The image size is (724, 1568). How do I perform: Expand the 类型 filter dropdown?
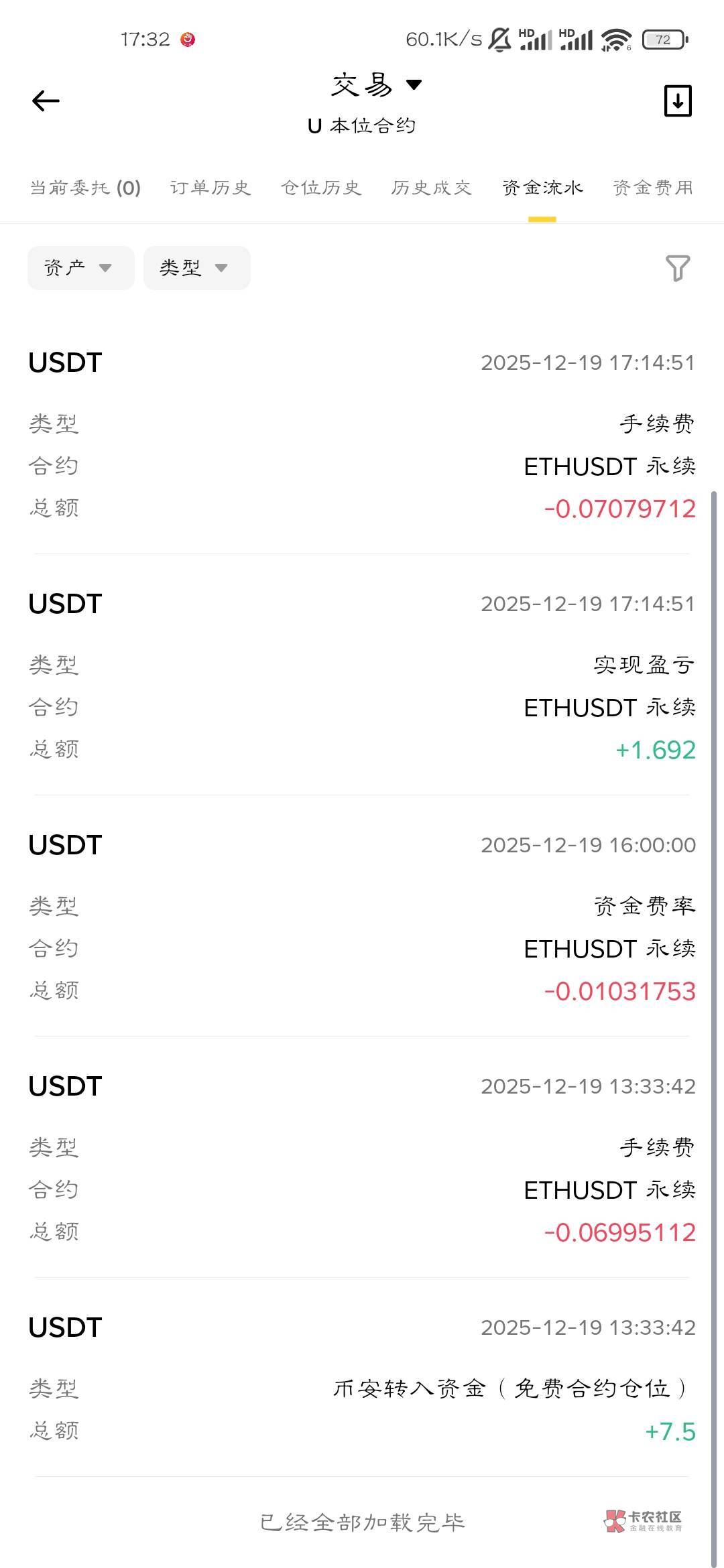[196, 268]
